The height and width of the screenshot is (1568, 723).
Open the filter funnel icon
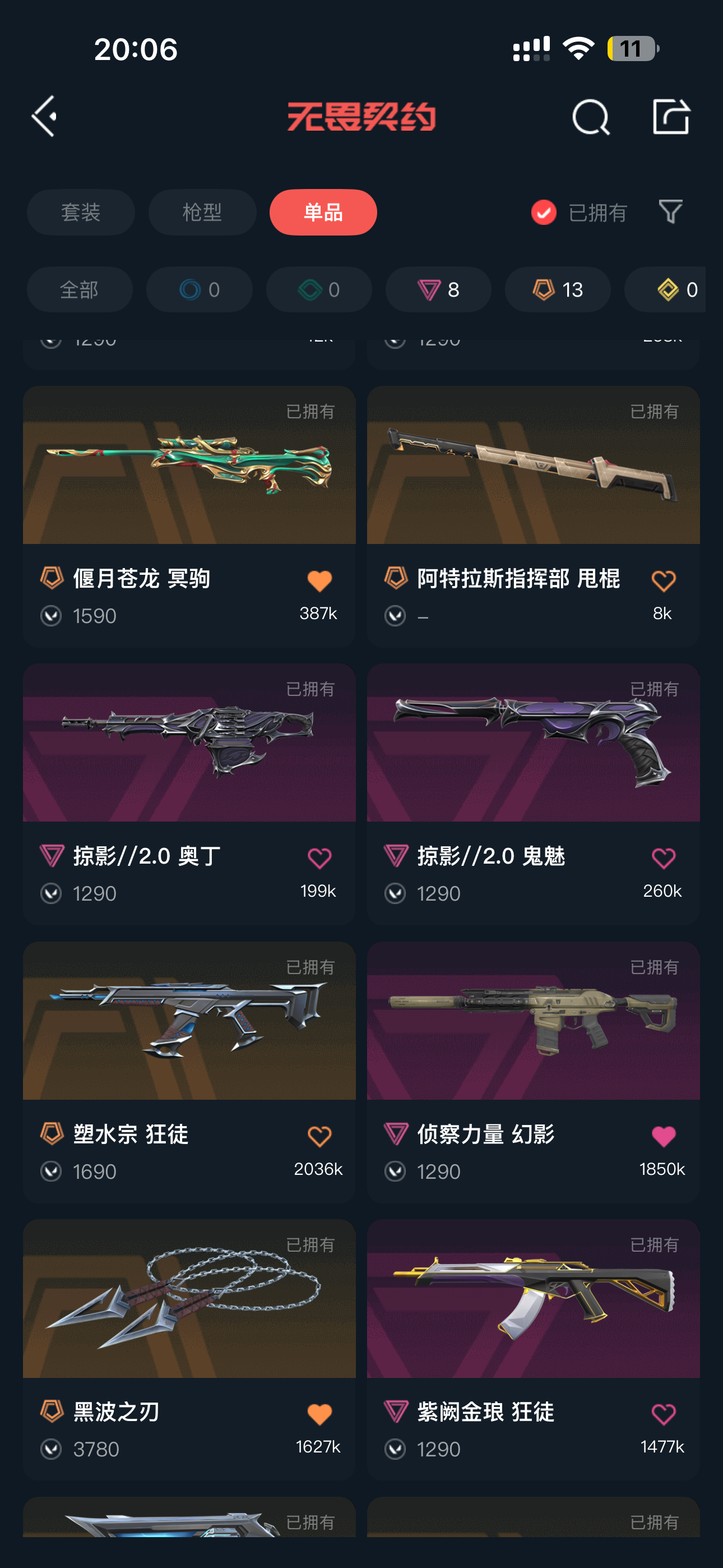click(670, 212)
